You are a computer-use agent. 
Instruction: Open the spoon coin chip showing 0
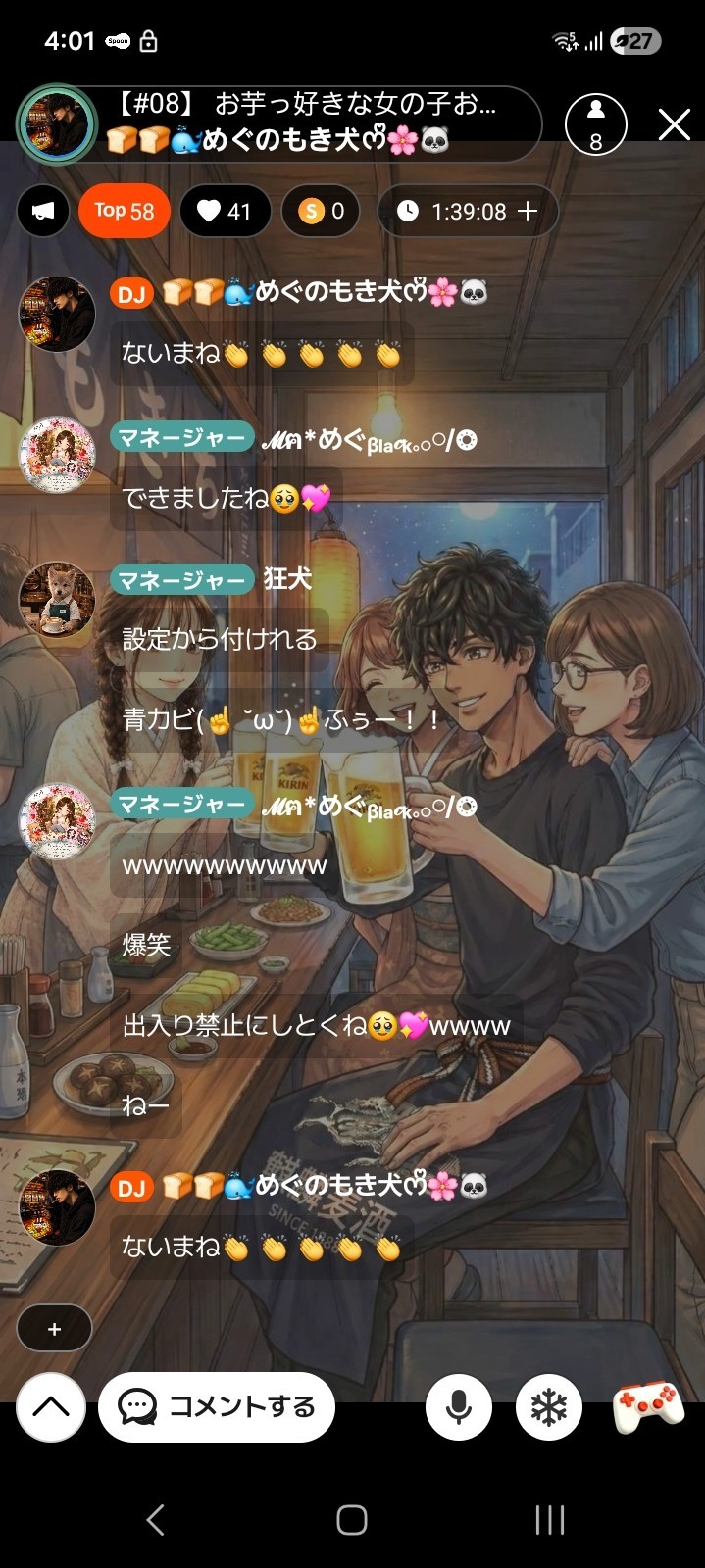point(321,211)
